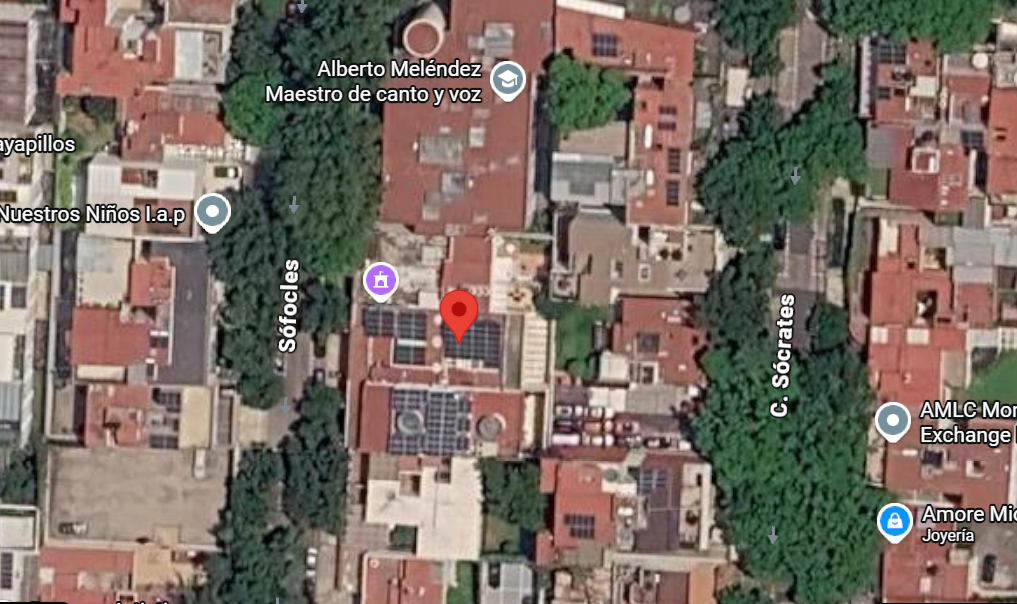Open the Amore Mio Joyería shop marker
This screenshot has width=1017, height=604.
pyautogui.click(x=894, y=522)
